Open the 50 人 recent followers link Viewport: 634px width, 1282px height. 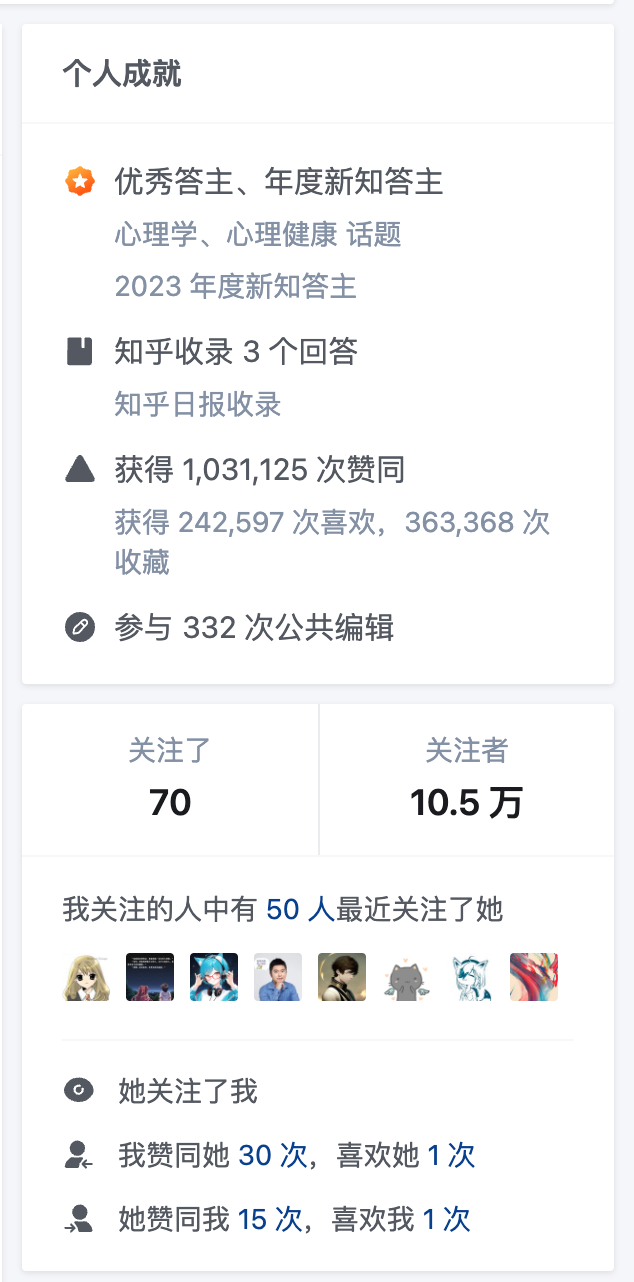pyautogui.click(x=300, y=909)
